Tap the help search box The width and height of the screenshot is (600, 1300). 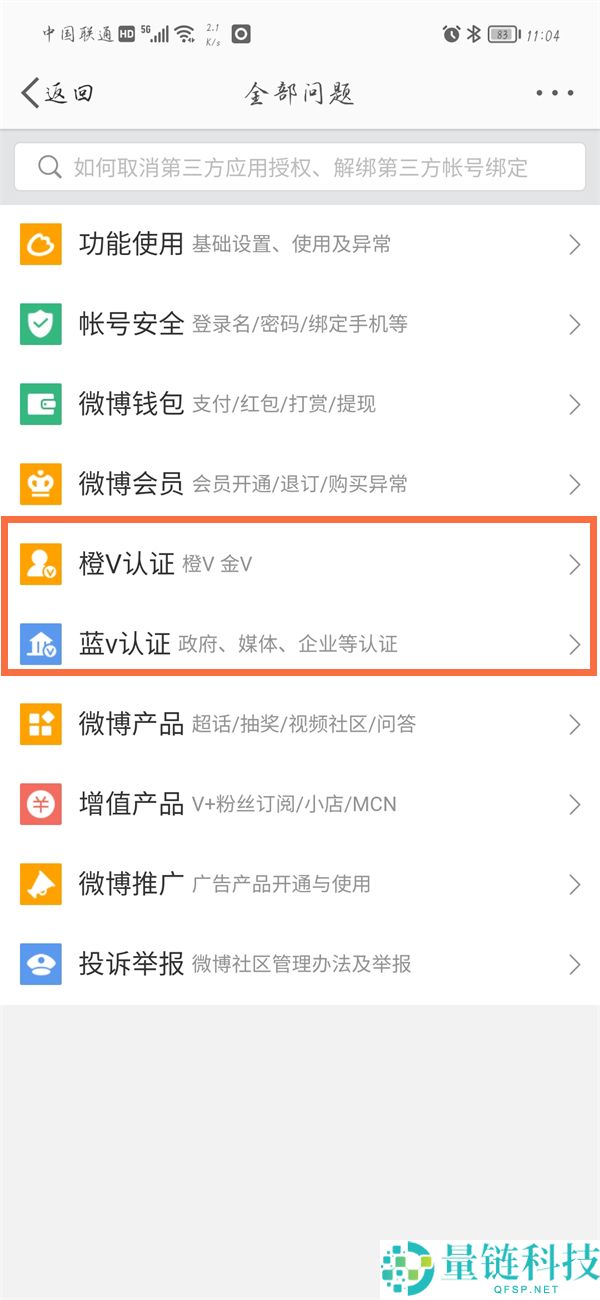(x=300, y=167)
